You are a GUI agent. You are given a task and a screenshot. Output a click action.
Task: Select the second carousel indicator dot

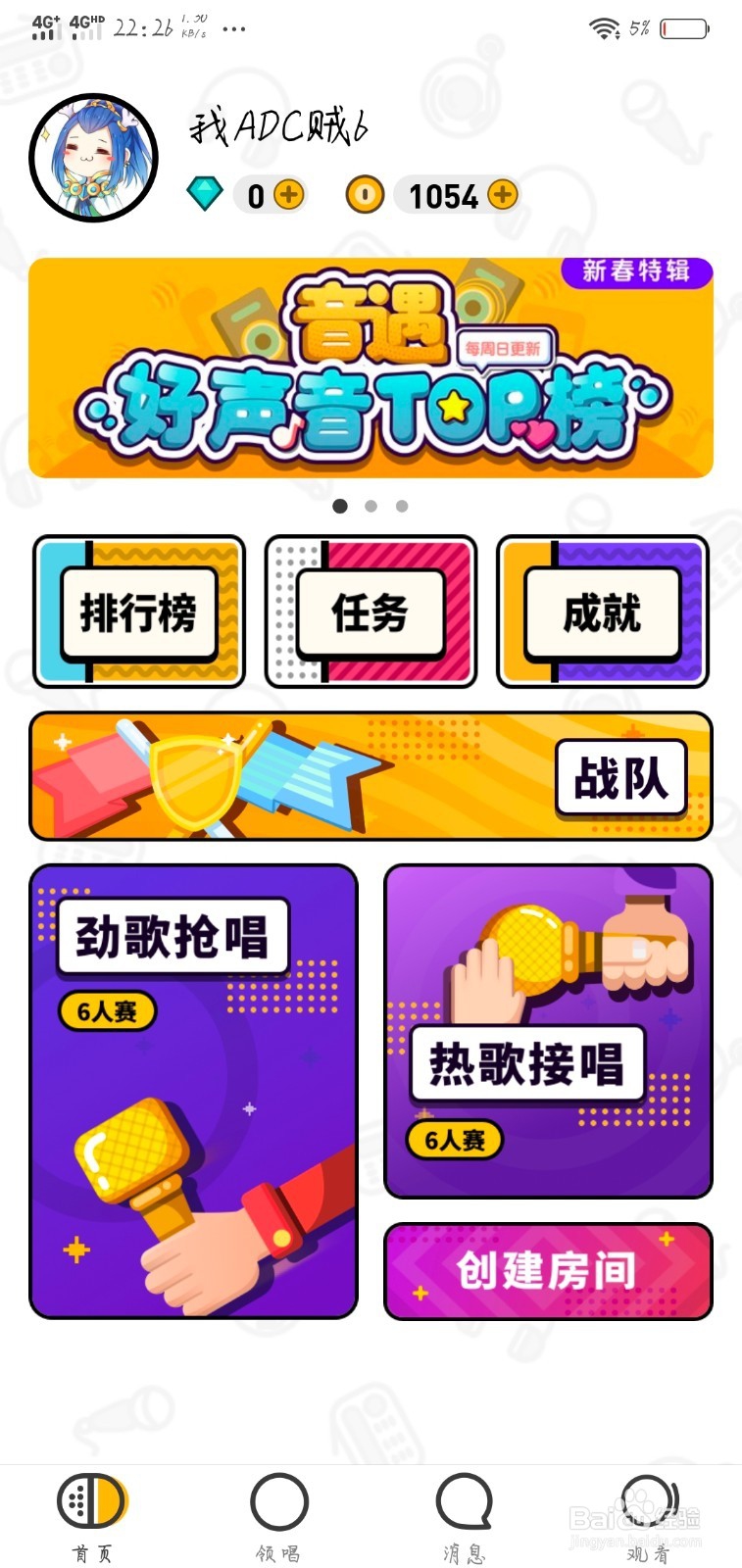click(371, 506)
